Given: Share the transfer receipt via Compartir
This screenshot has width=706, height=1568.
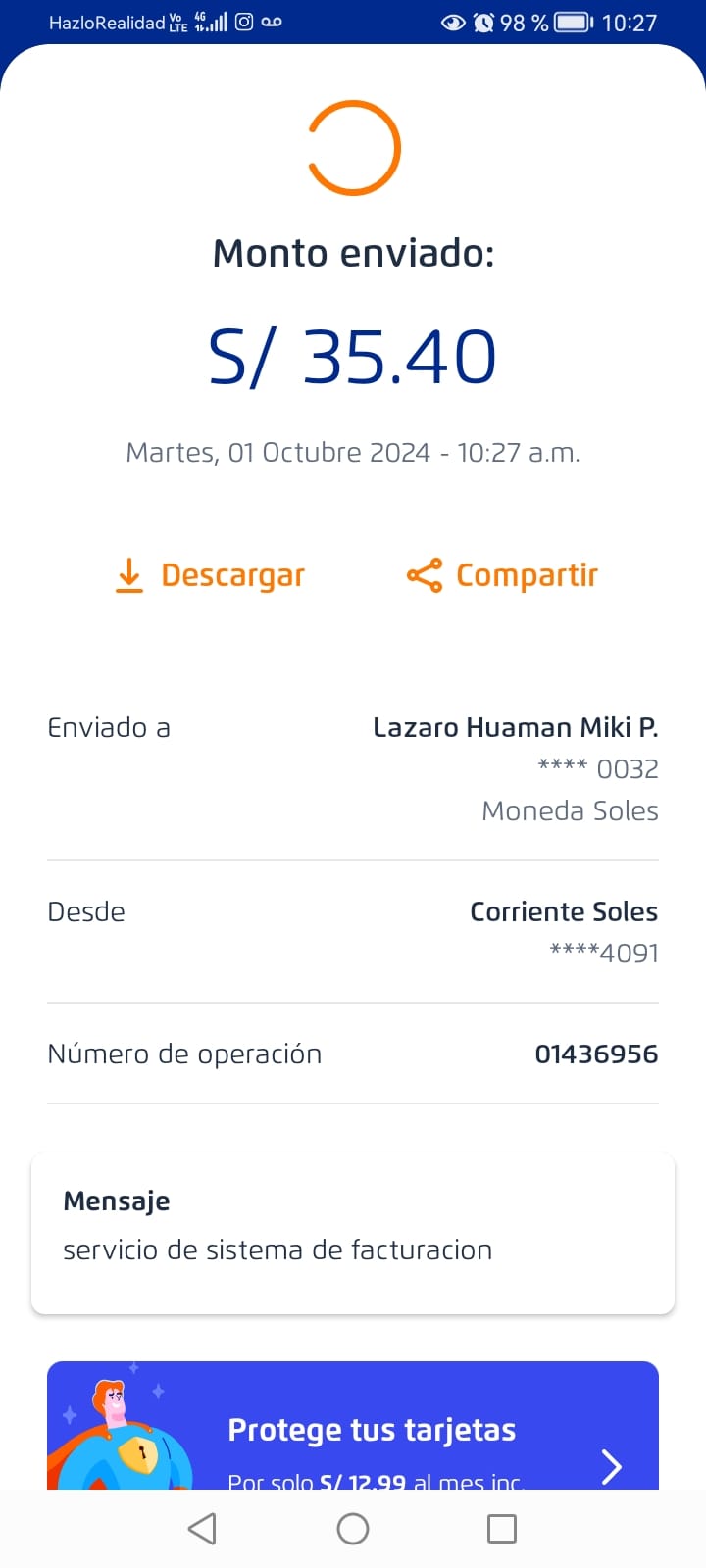Looking at the screenshot, I should (502, 575).
